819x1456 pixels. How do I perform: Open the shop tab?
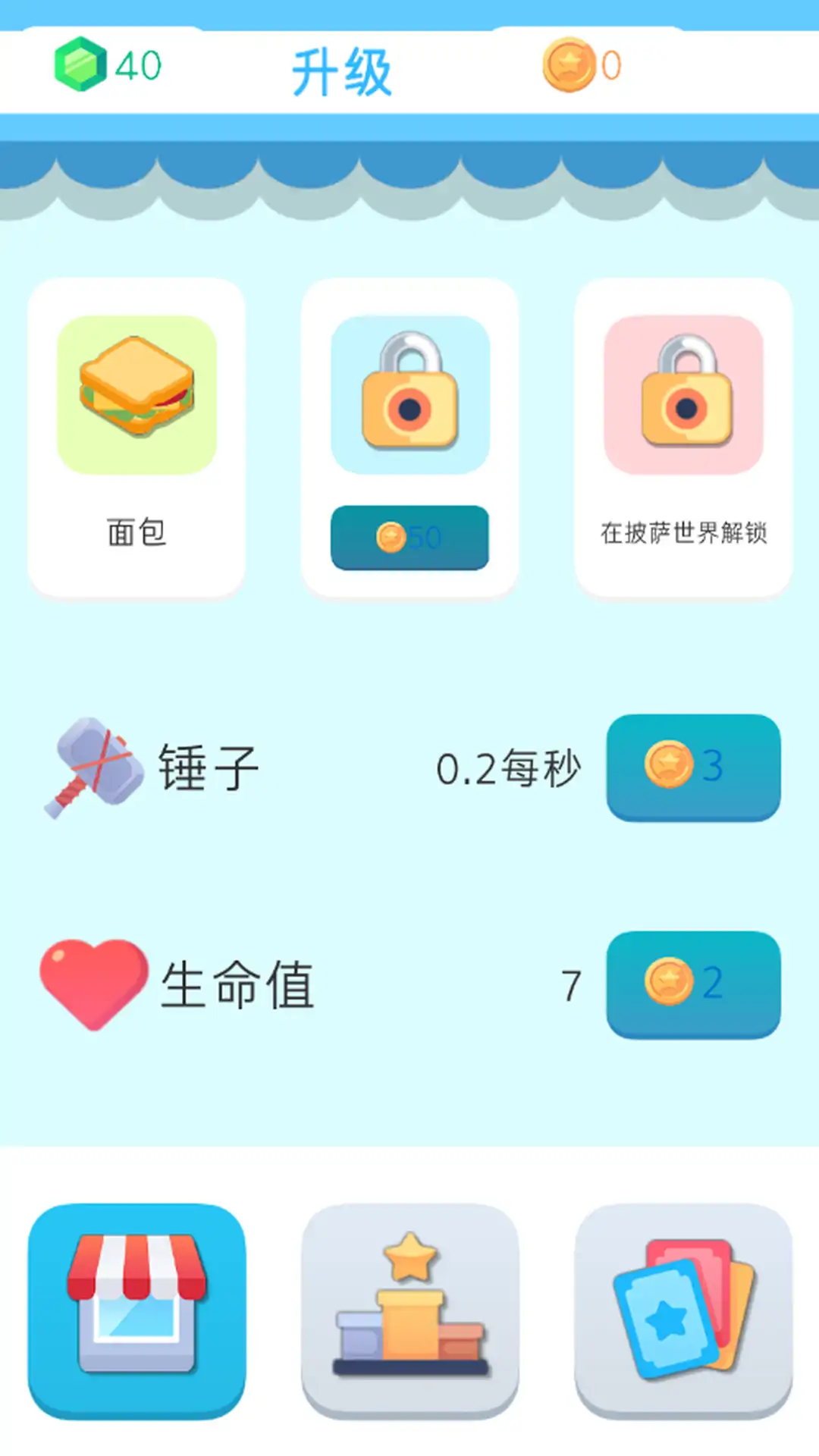pyautogui.click(x=136, y=1310)
